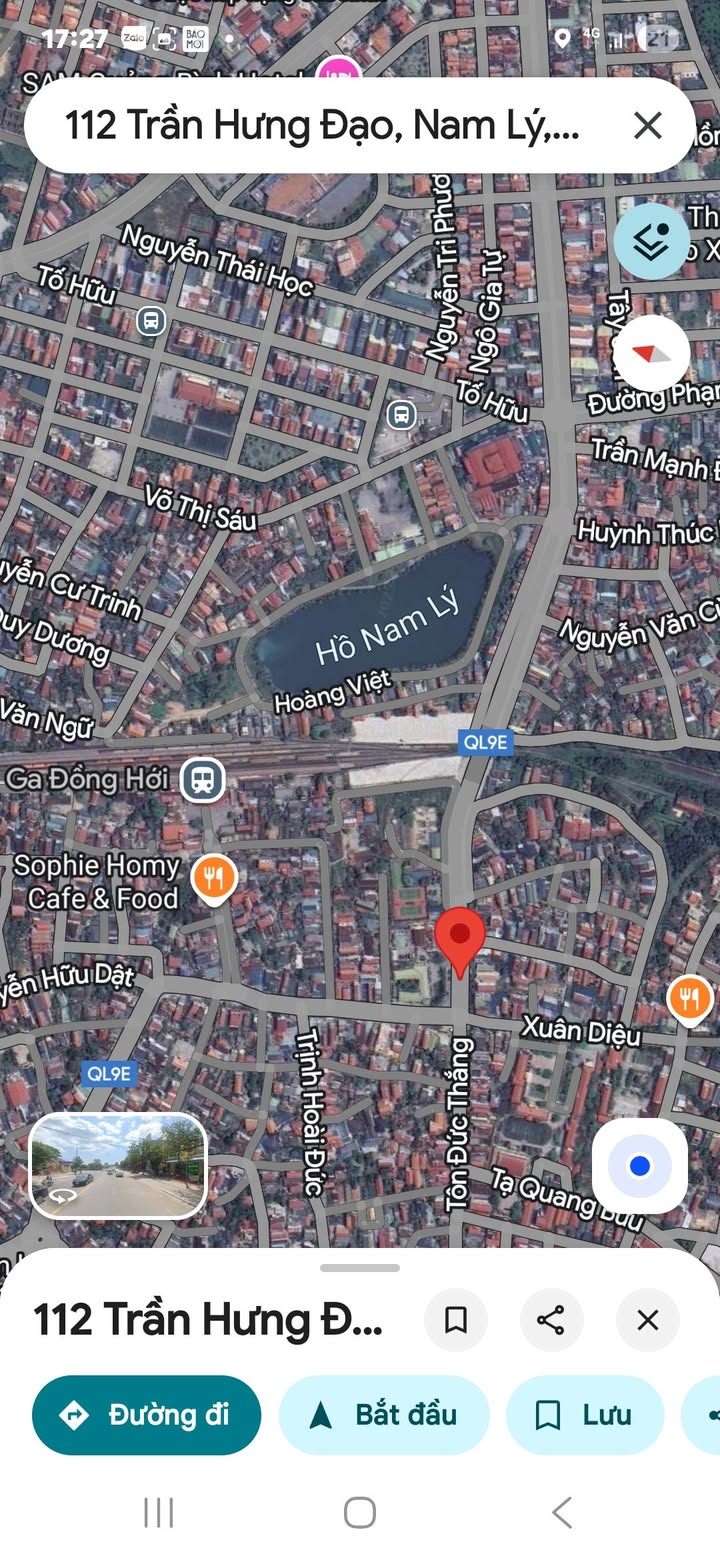Center the map on my location
Screen dimensions: 720x1560
(640, 1166)
